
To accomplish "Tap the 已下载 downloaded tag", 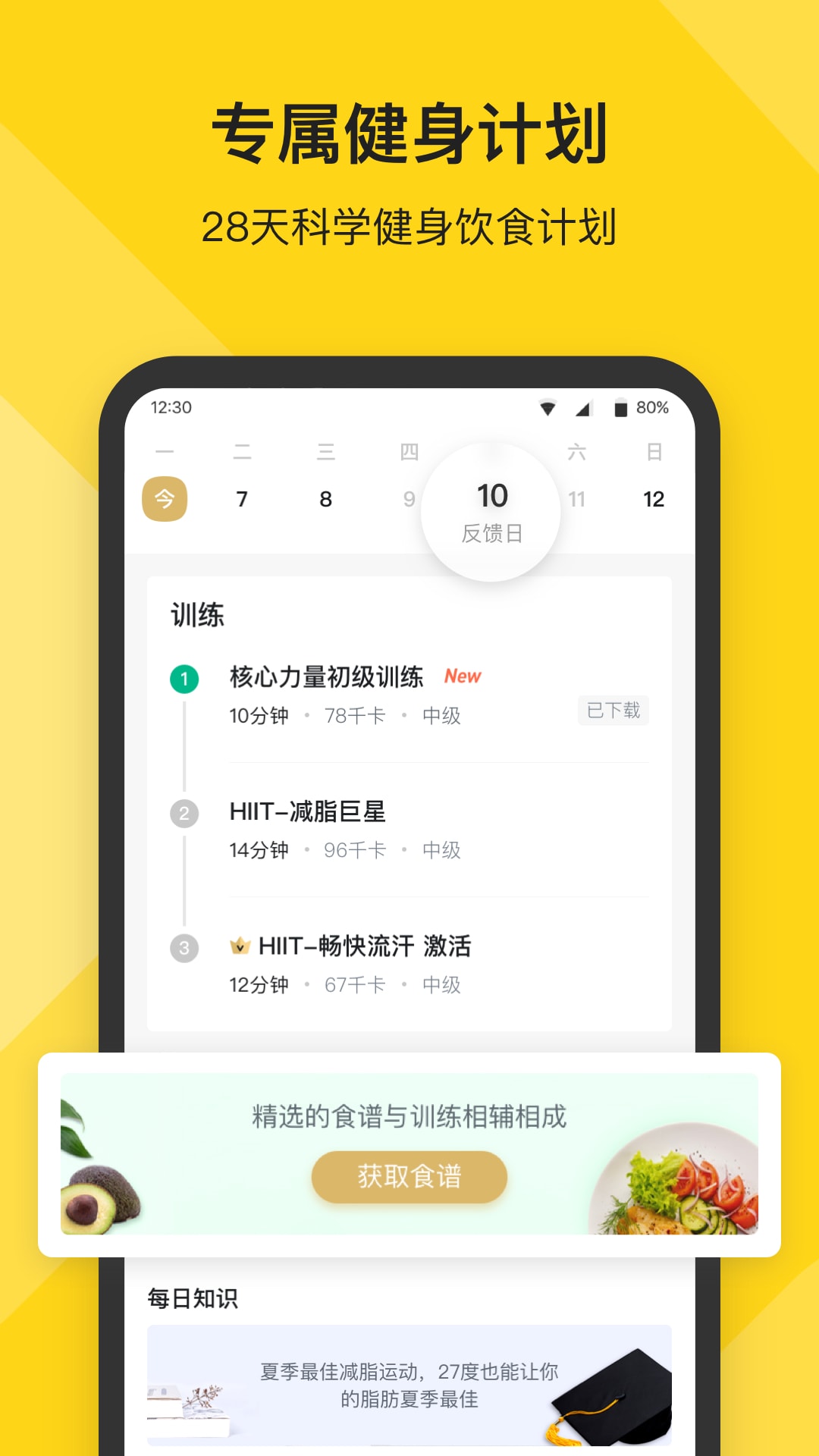I will pyautogui.click(x=612, y=711).
